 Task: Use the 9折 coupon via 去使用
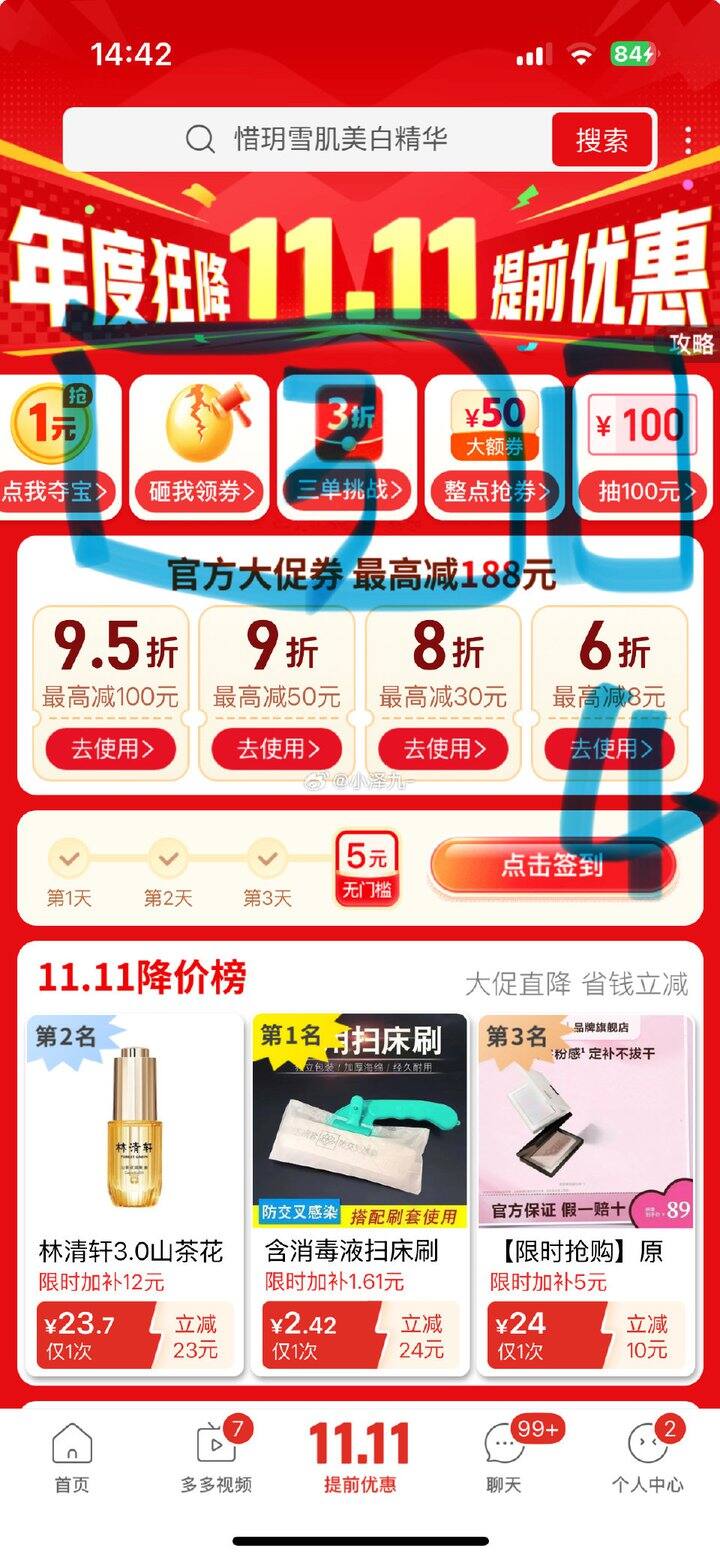(277, 749)
